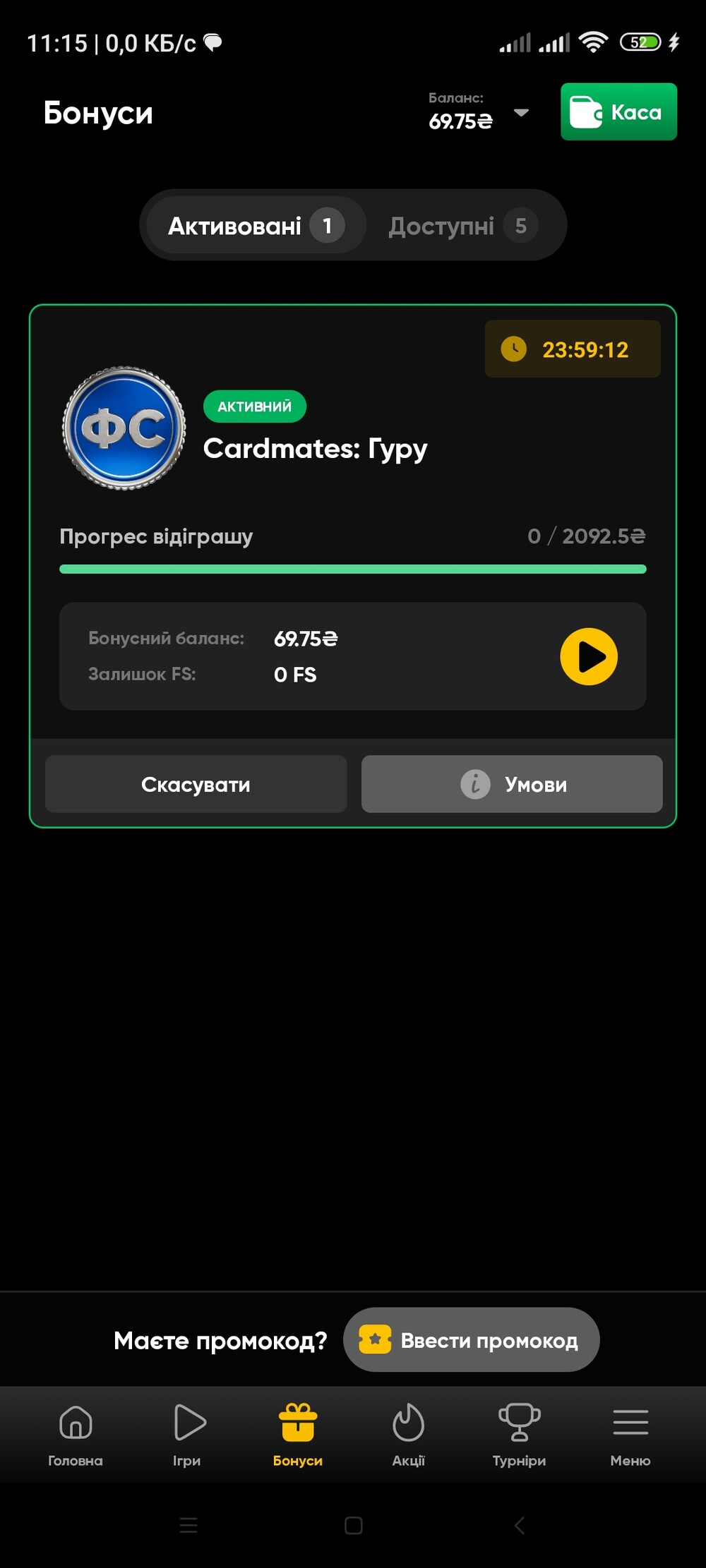
Task: Open the Ігри games tab
Action: pyautogui.click(x=187, y=1435)
